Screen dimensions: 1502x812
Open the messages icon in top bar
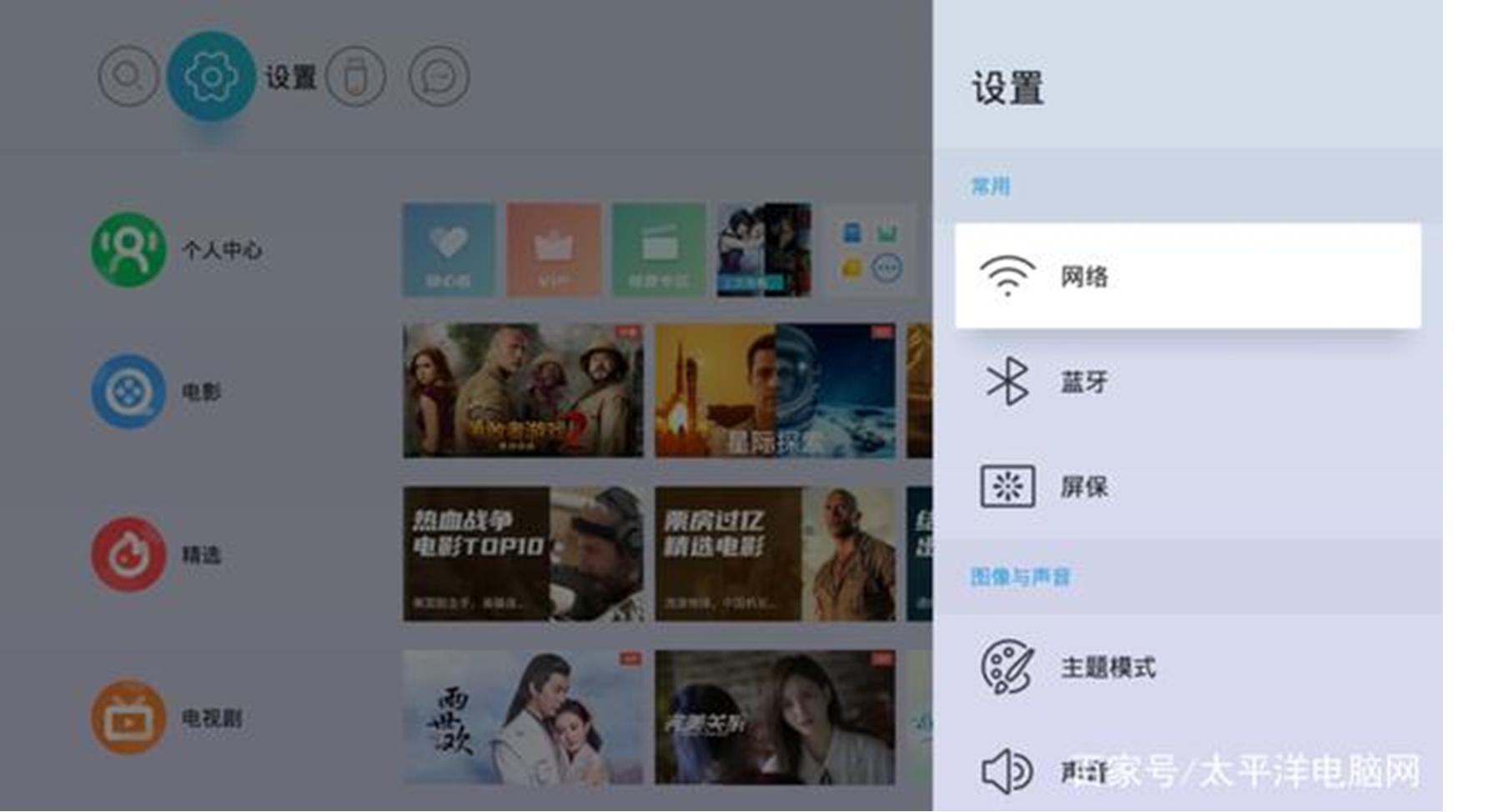coord(439,77)
